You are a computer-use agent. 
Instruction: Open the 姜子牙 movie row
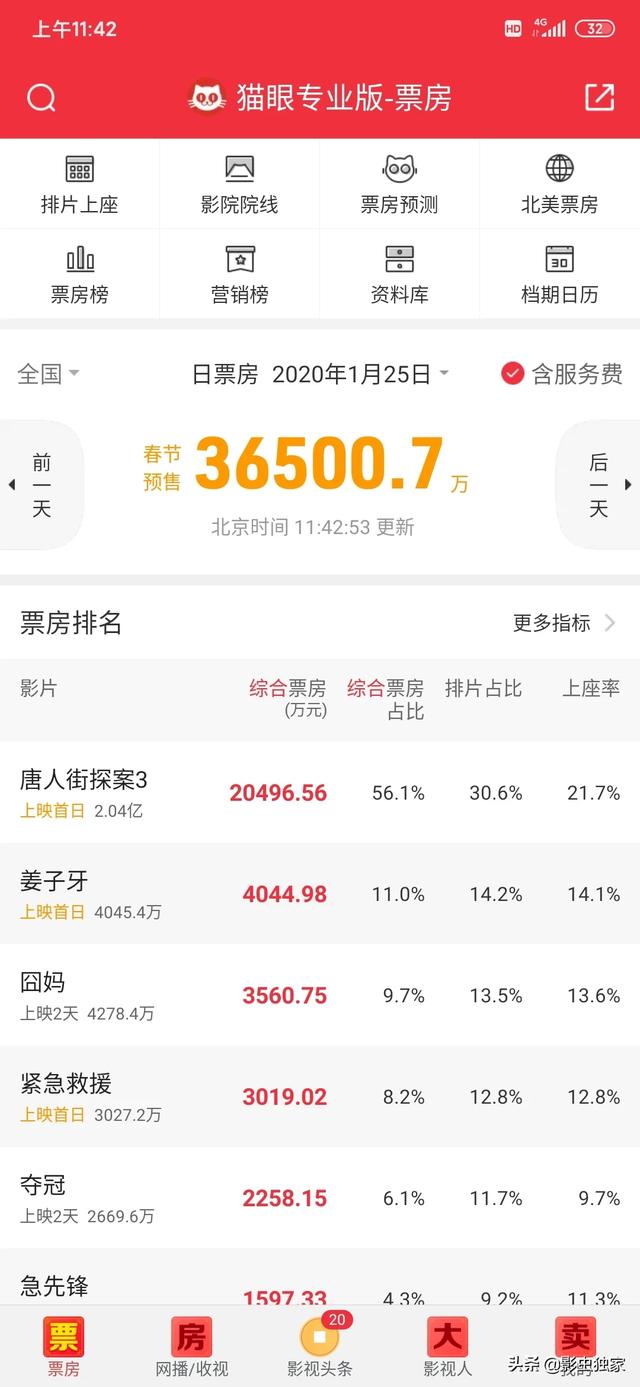tap(320, 894)
